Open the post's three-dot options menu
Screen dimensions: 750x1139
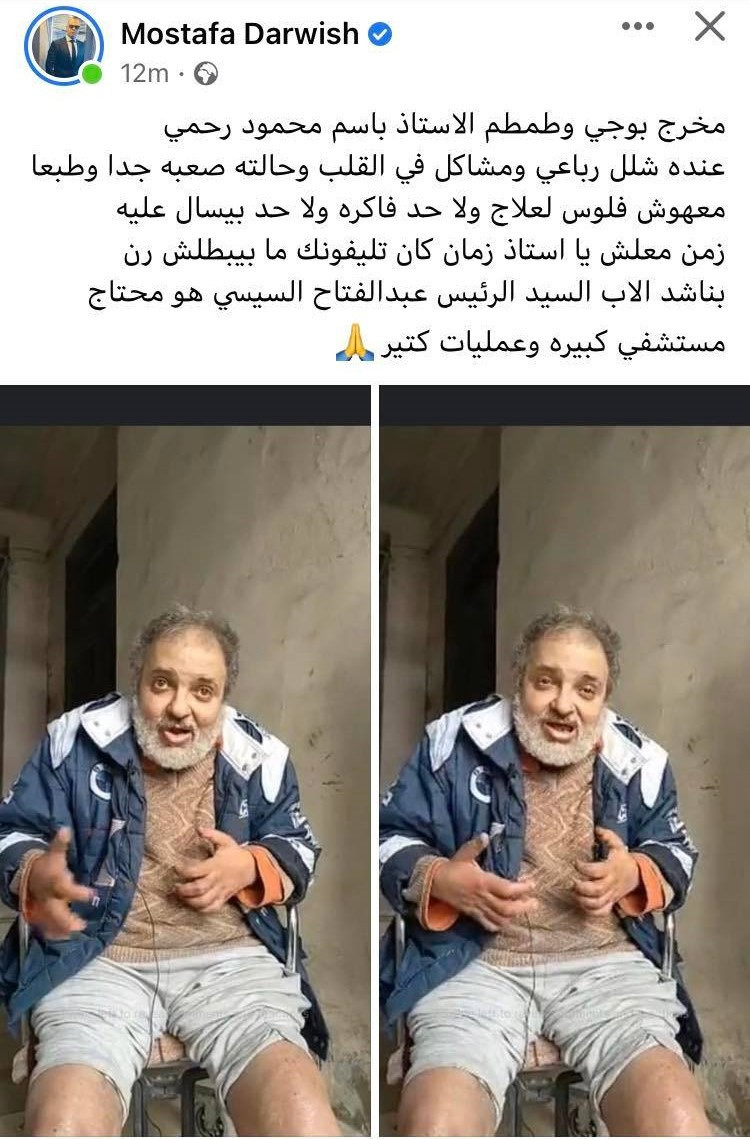pyautogui.click(x=637, y=27)
